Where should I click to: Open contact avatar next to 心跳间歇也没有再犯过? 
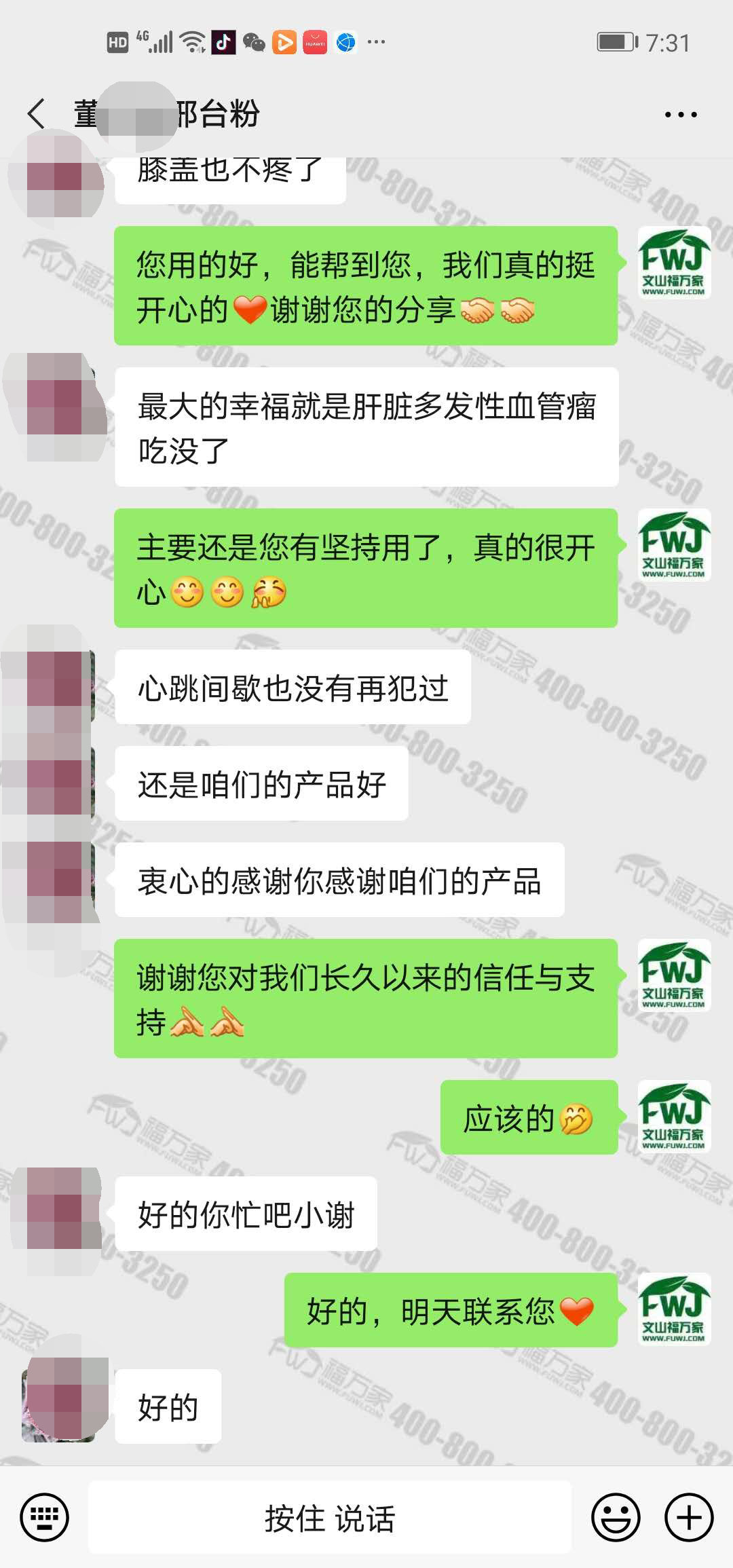point(60,687)
